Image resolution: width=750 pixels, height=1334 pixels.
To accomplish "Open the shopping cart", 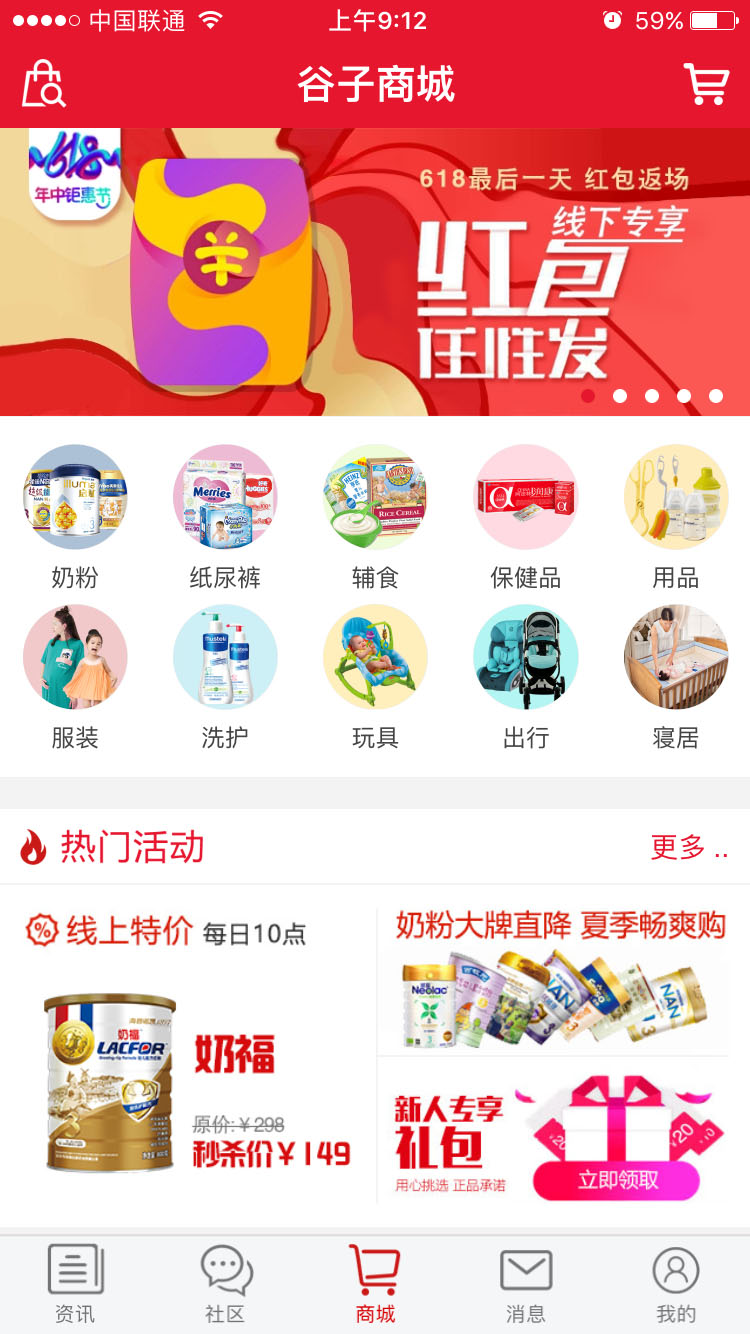I will (706, 84).
